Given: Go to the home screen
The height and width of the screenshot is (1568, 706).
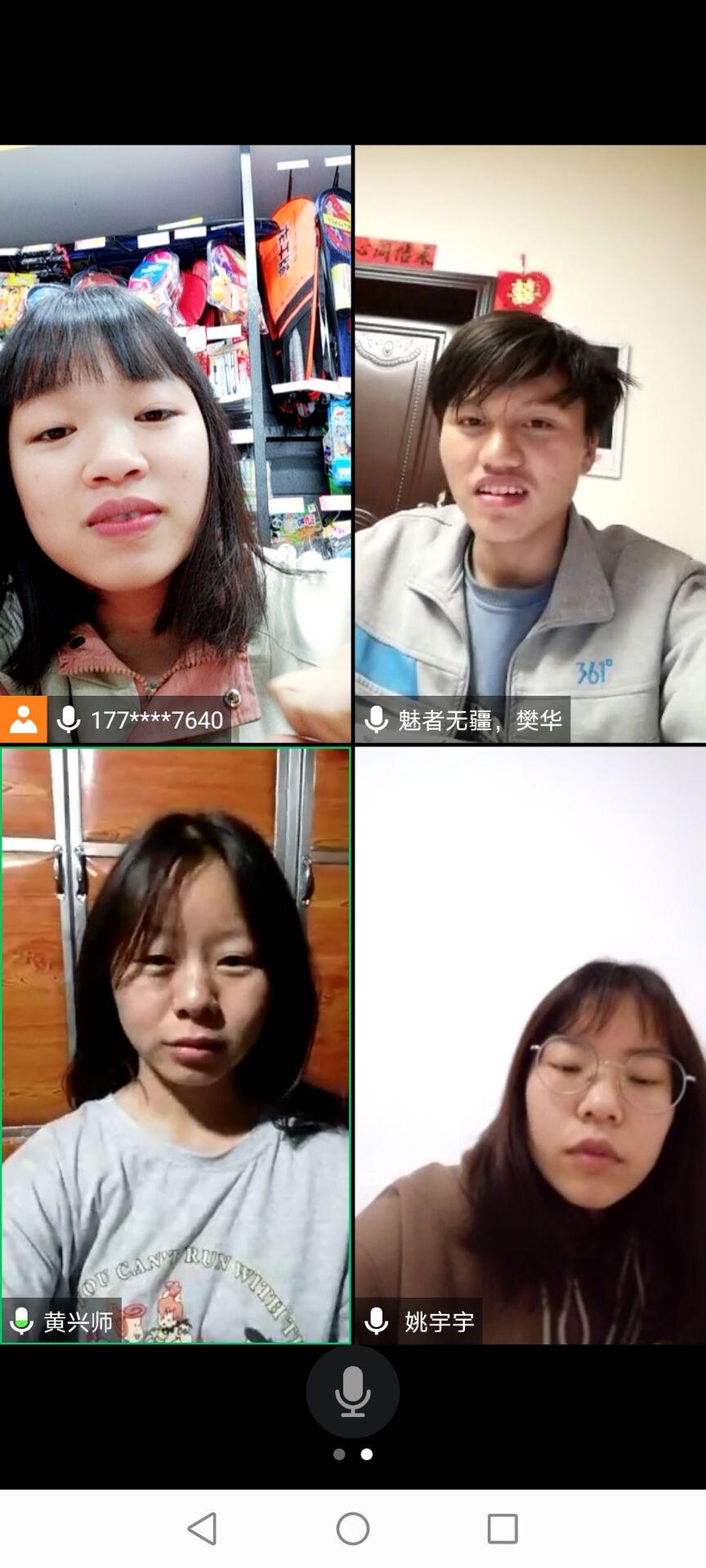Looking at the screenshot, I should click(x=353, y=1529).
